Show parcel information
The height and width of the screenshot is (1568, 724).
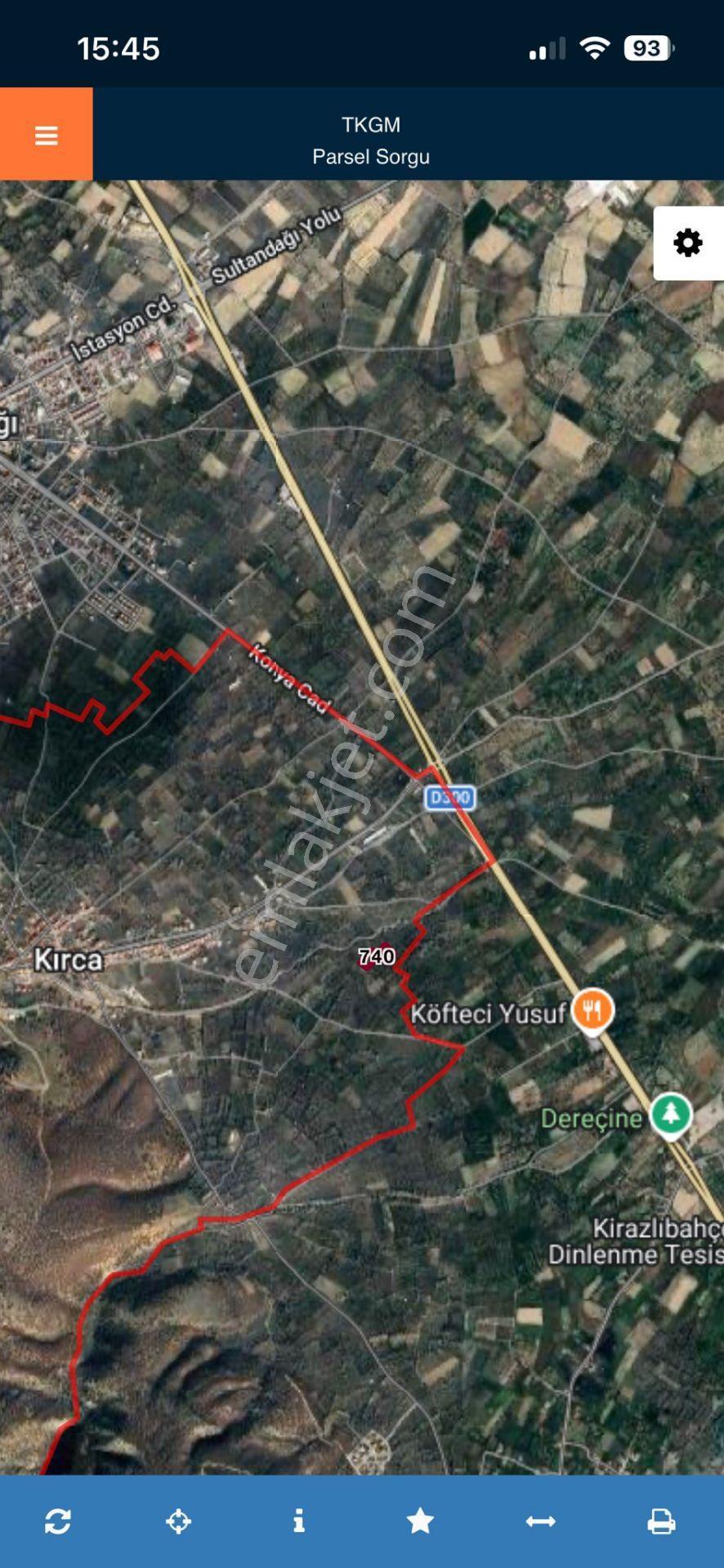[299, 1521]
